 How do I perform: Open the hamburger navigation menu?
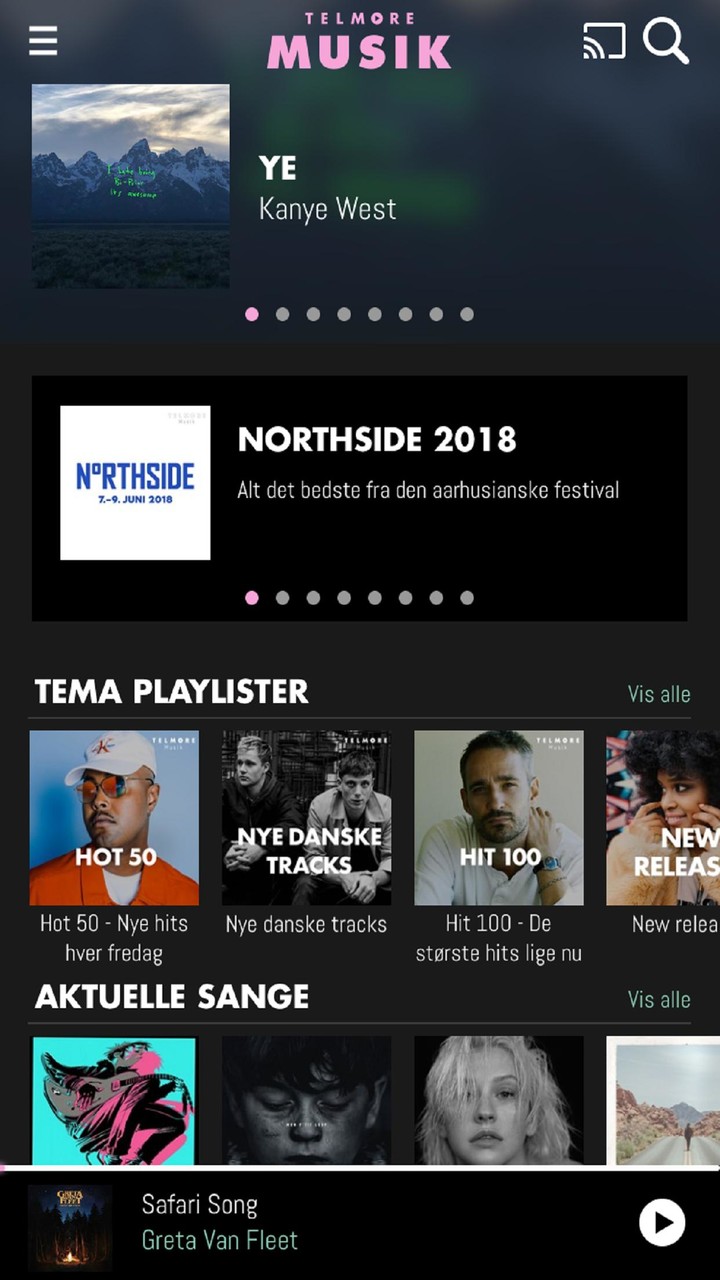(x=42, y=41)
